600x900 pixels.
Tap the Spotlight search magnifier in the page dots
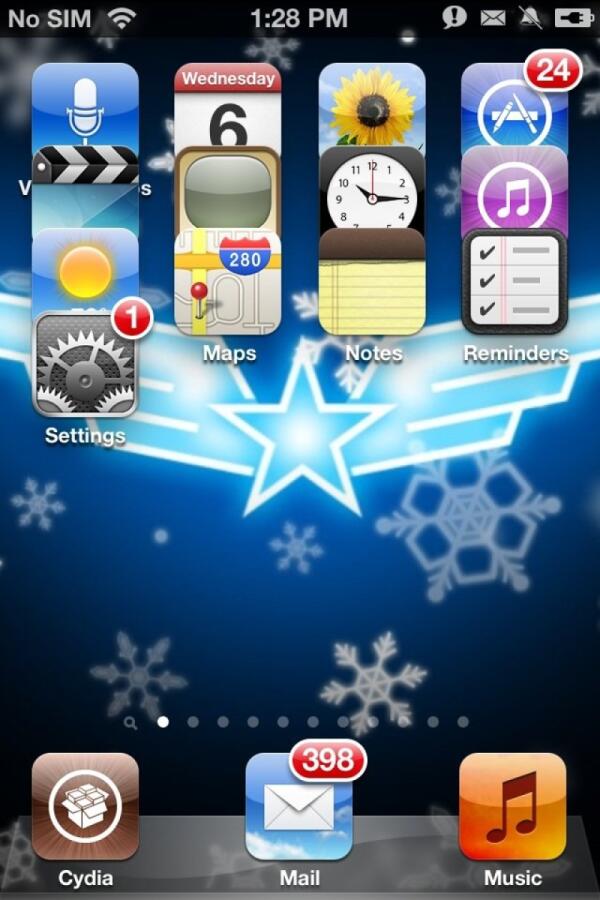130,721
